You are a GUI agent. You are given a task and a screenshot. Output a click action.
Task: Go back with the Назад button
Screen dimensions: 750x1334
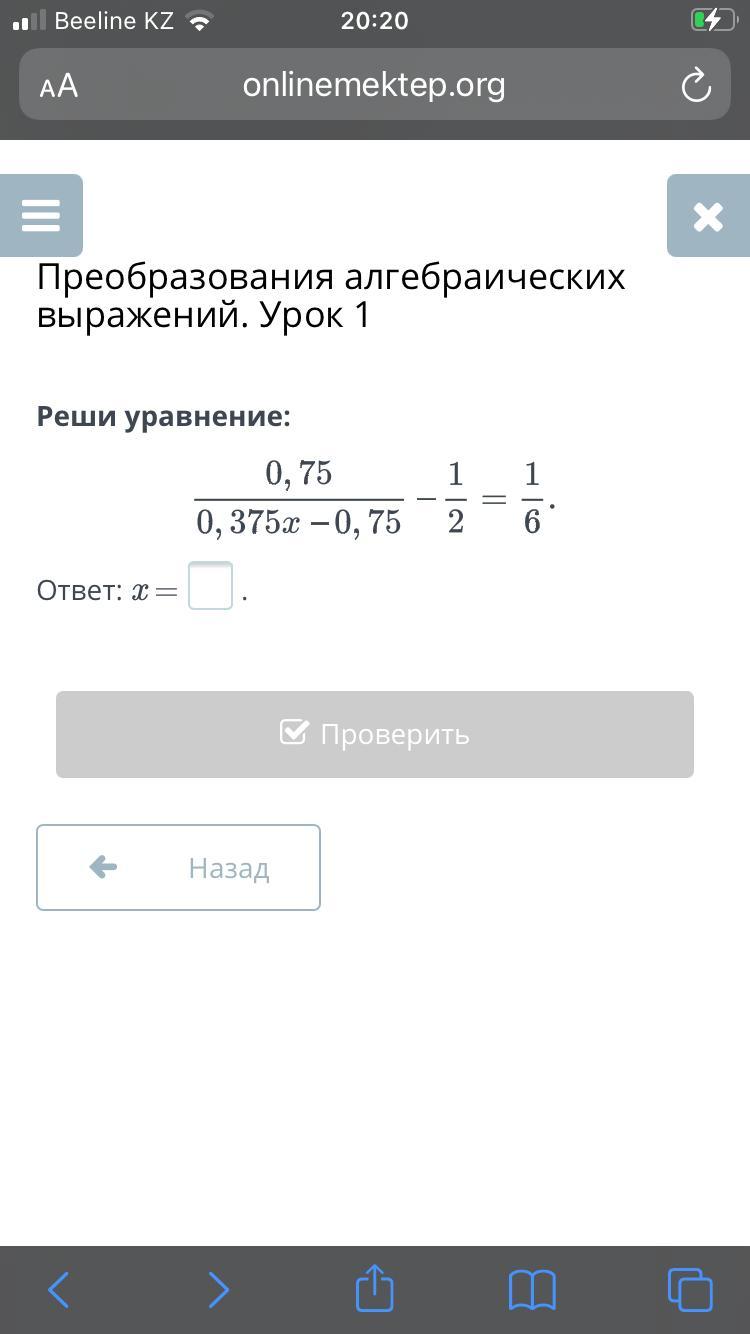tap(178, 867)
